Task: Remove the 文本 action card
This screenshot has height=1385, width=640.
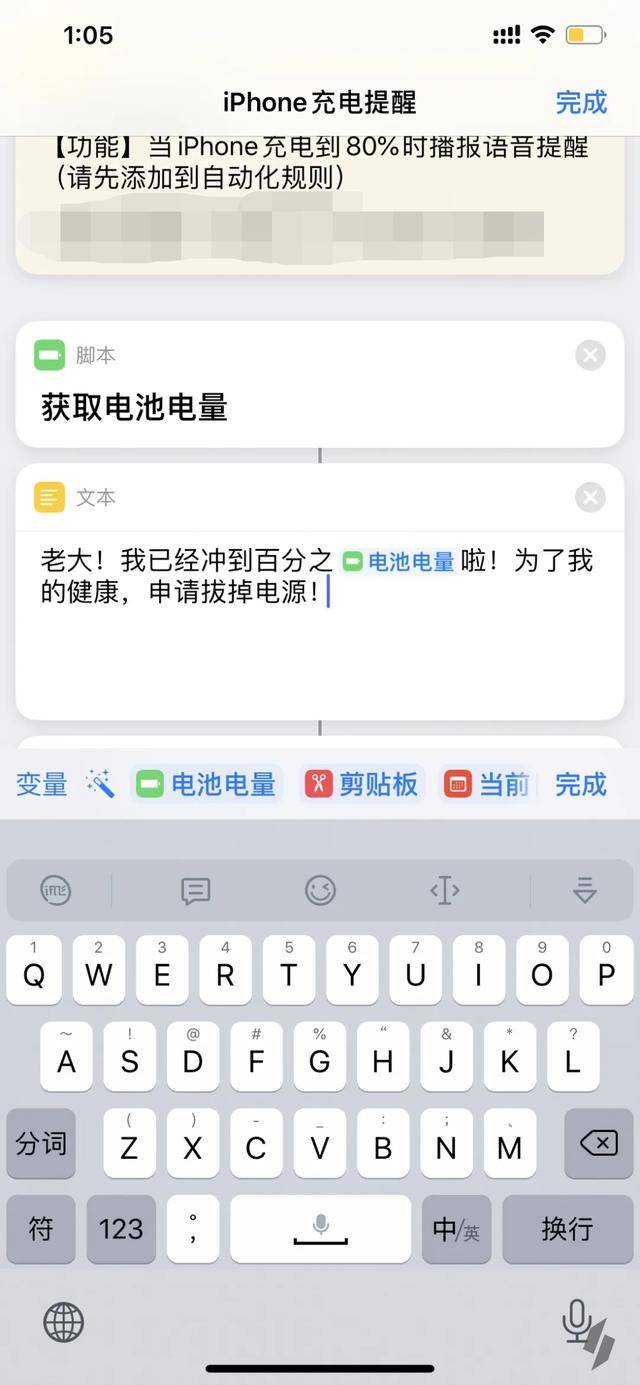Action: [x=591, y=497]
